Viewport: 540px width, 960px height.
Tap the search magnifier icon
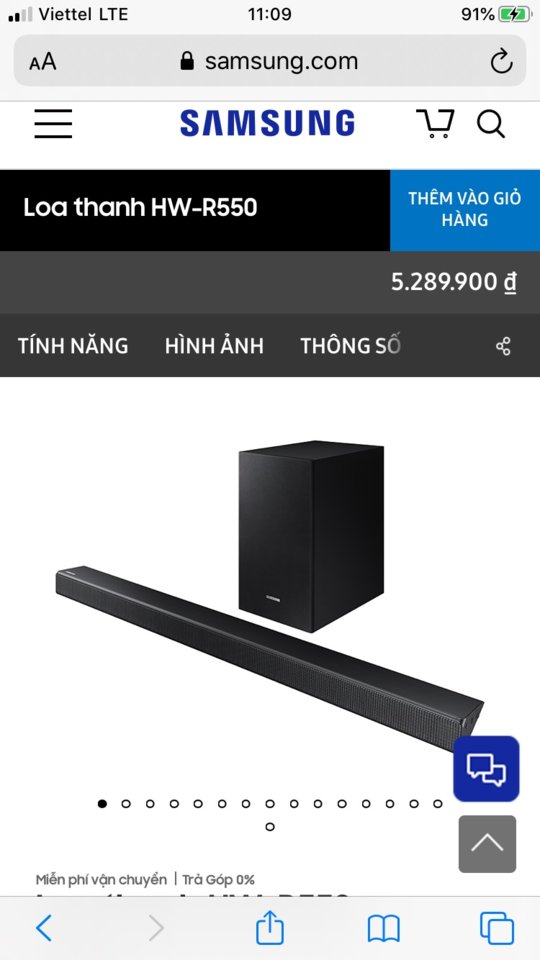(491, 124)
